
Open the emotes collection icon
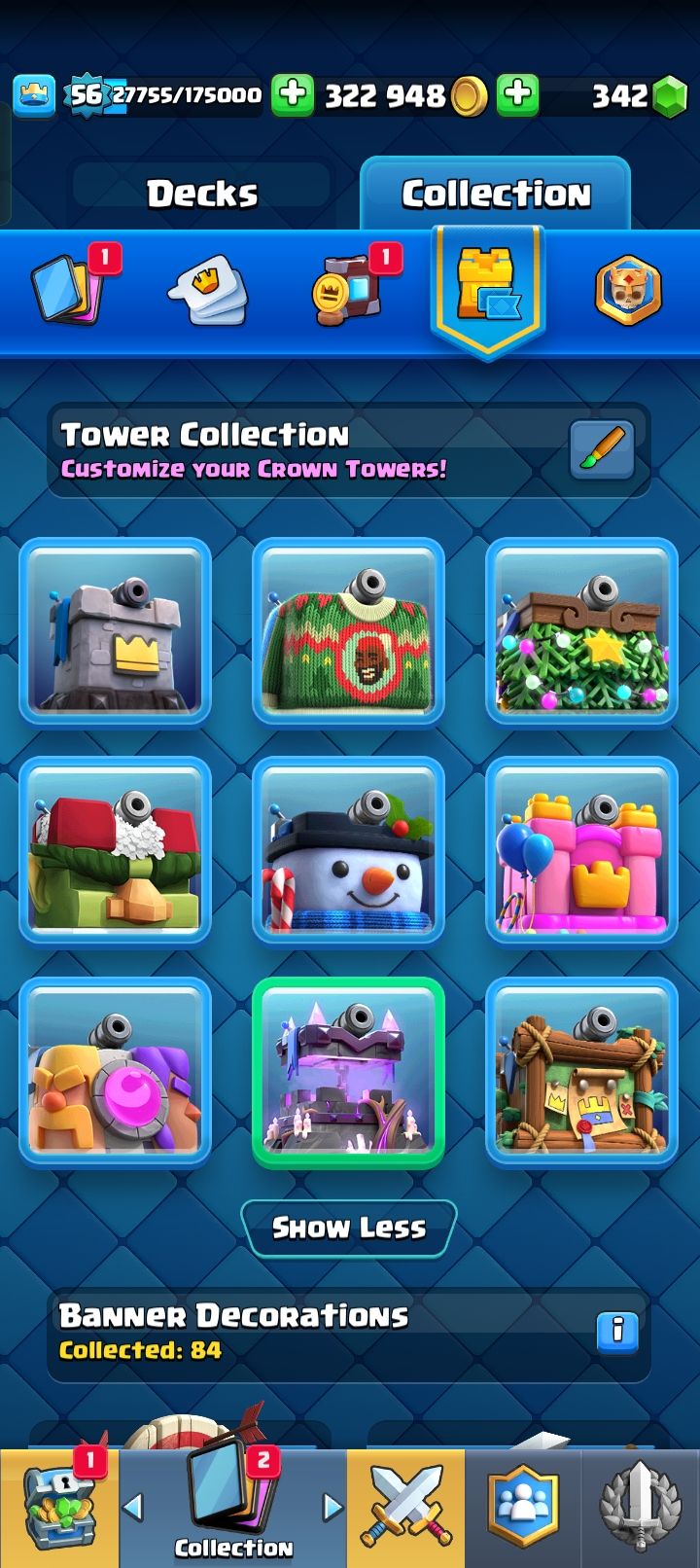208,290
